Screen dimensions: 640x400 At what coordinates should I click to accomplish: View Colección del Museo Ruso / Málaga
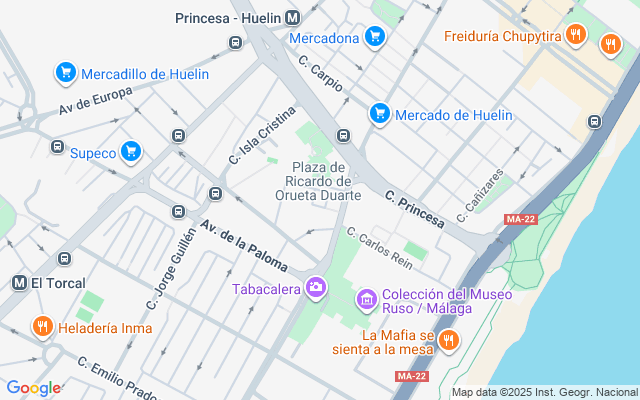[367, 300]
